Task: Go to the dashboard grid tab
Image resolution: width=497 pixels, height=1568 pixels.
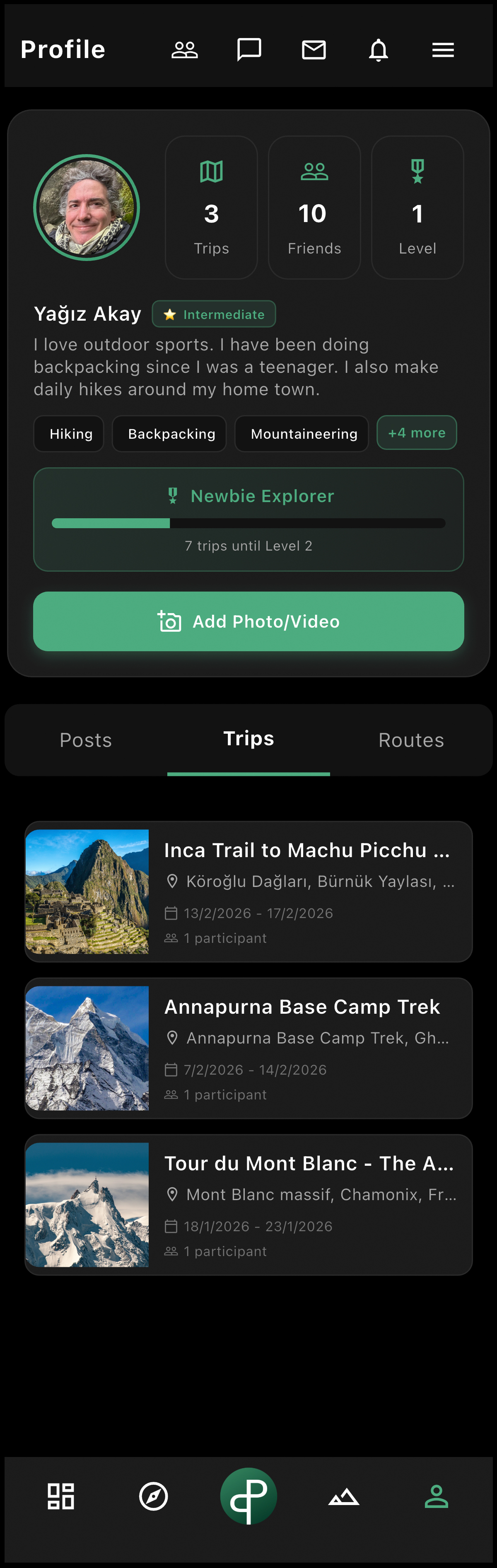Action: [x=61, y=1496]
